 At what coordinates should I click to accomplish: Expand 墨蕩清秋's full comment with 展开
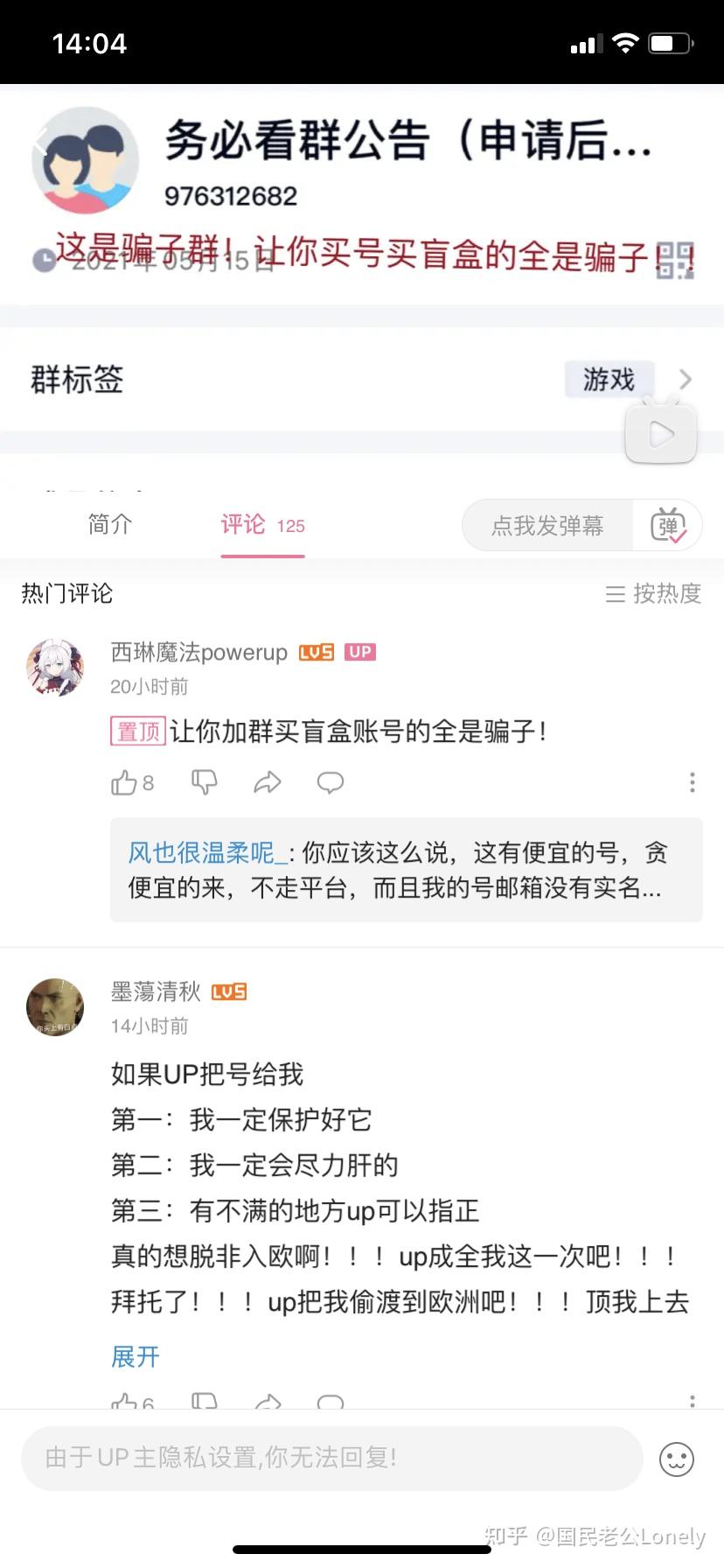click(136, 1356)
